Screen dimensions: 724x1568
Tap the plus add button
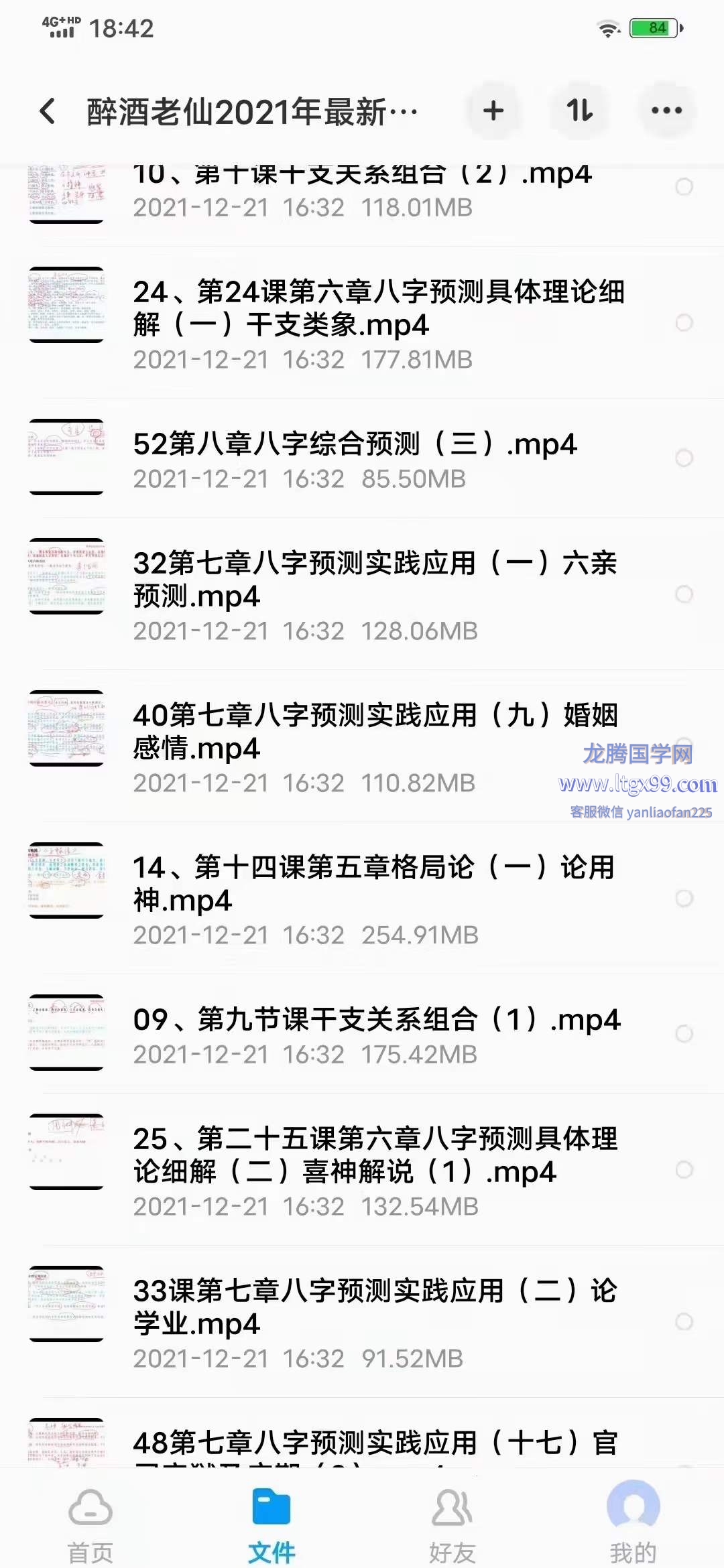click(493, 111)
